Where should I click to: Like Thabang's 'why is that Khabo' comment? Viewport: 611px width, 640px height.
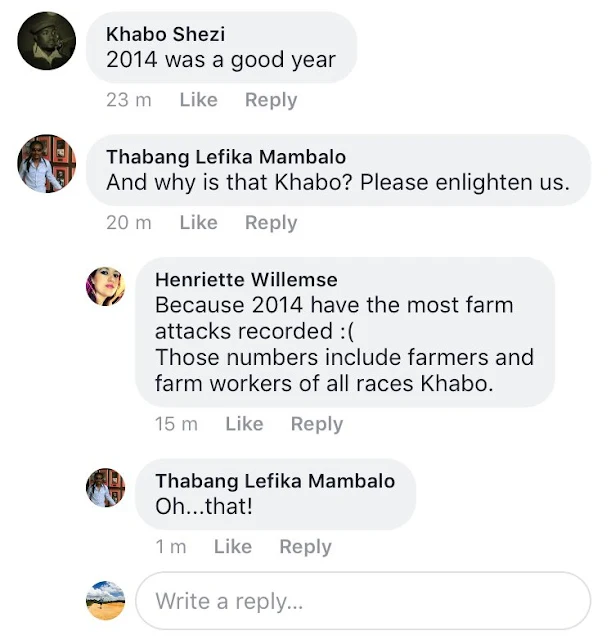click(x=198, y=223)
